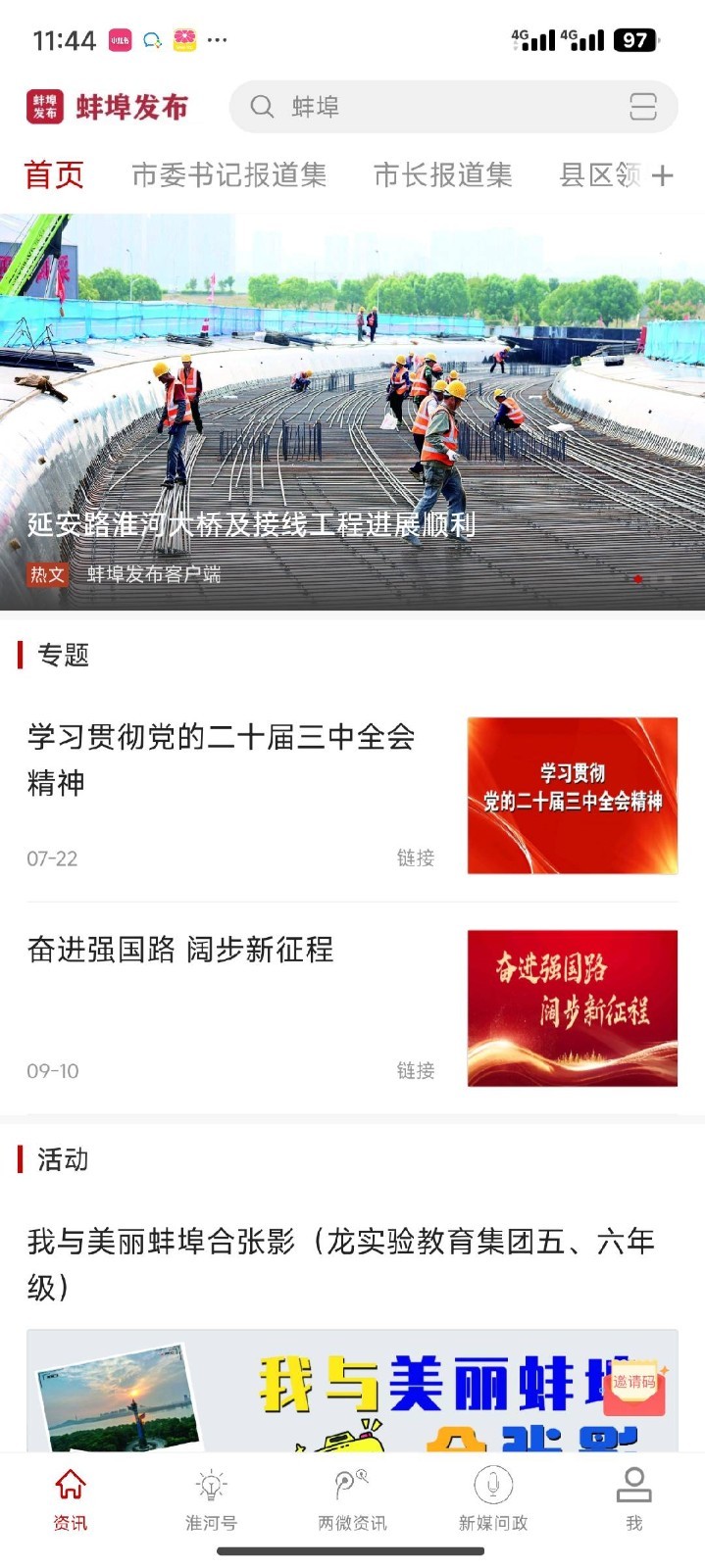
Task: Tap the search field showing 蚌埠
Action: click(431, 107)
